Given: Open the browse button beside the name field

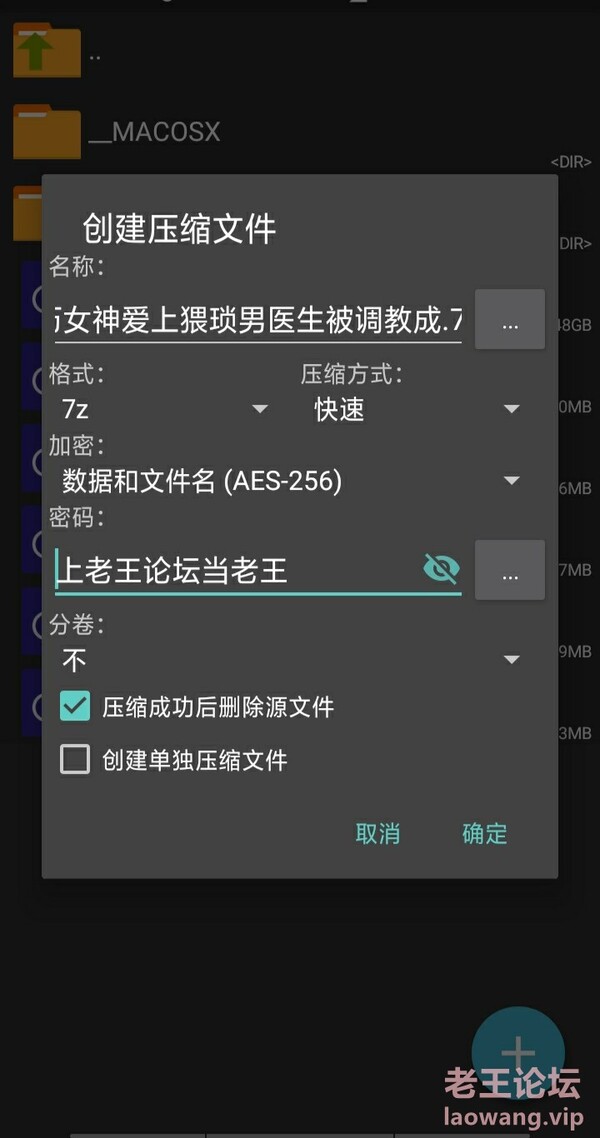Looking at the screenshot, I should [x=510, y=320].
